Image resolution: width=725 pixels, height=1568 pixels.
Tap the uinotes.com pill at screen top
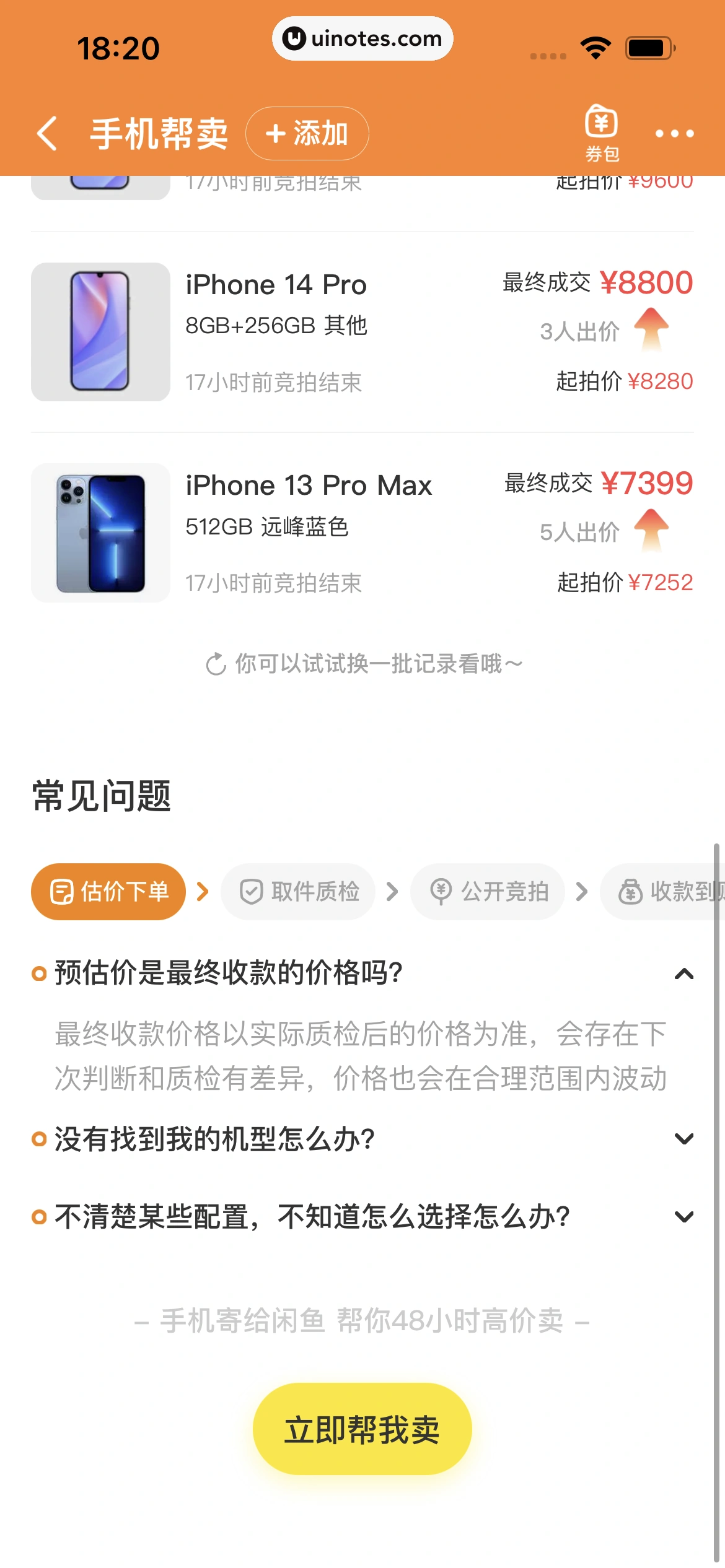coord(362,38)
